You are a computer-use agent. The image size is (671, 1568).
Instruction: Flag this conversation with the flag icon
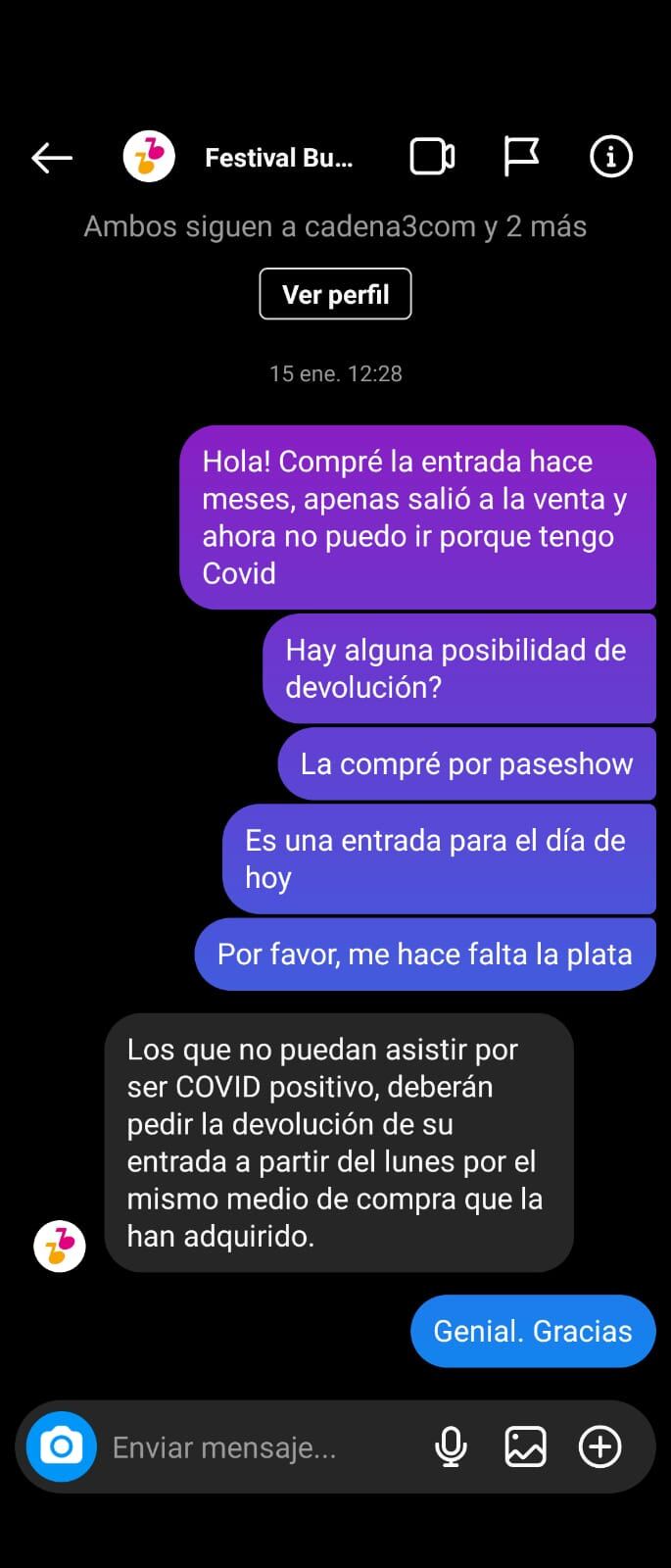point(521,156)
